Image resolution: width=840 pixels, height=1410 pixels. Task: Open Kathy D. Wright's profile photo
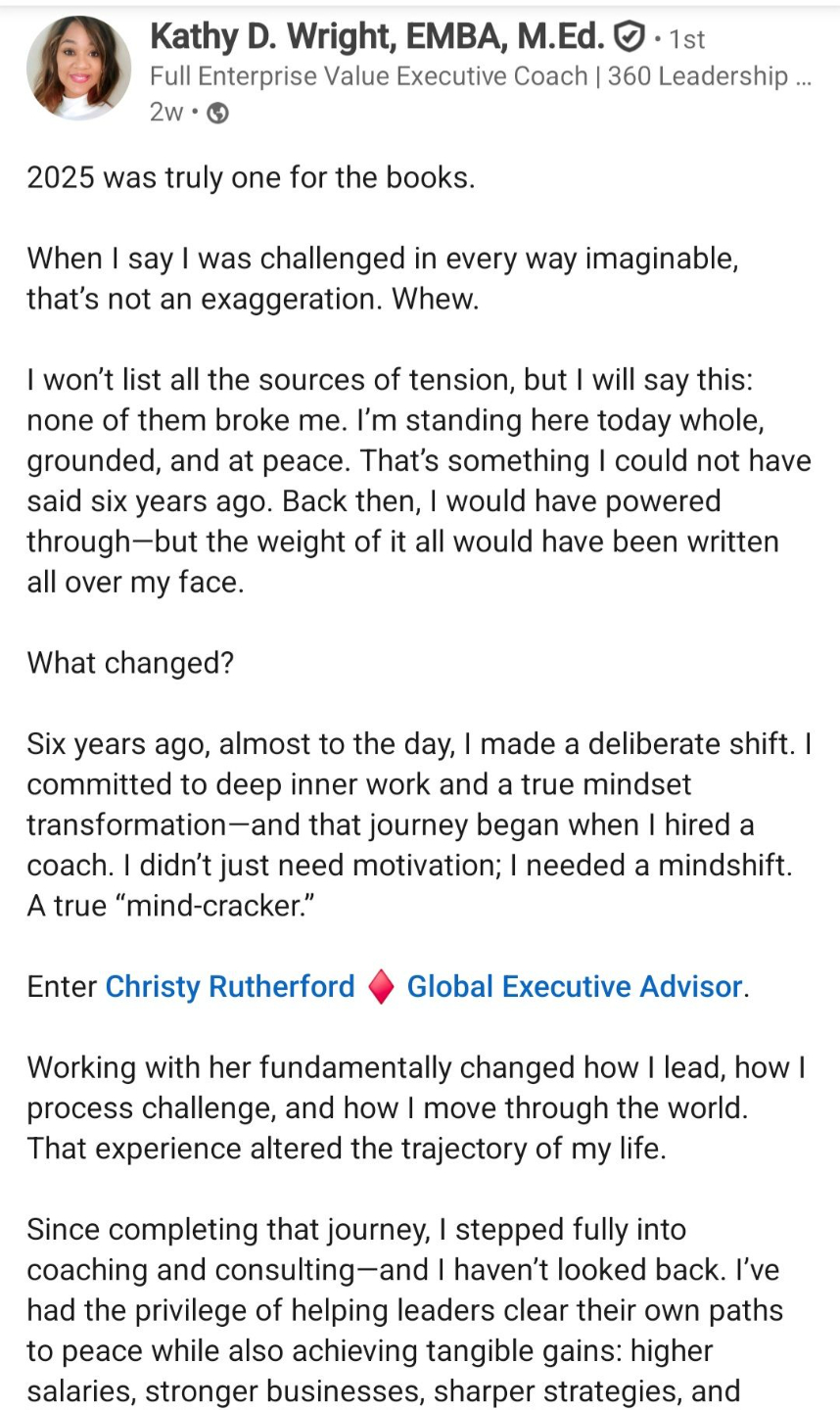coord(78,69)
